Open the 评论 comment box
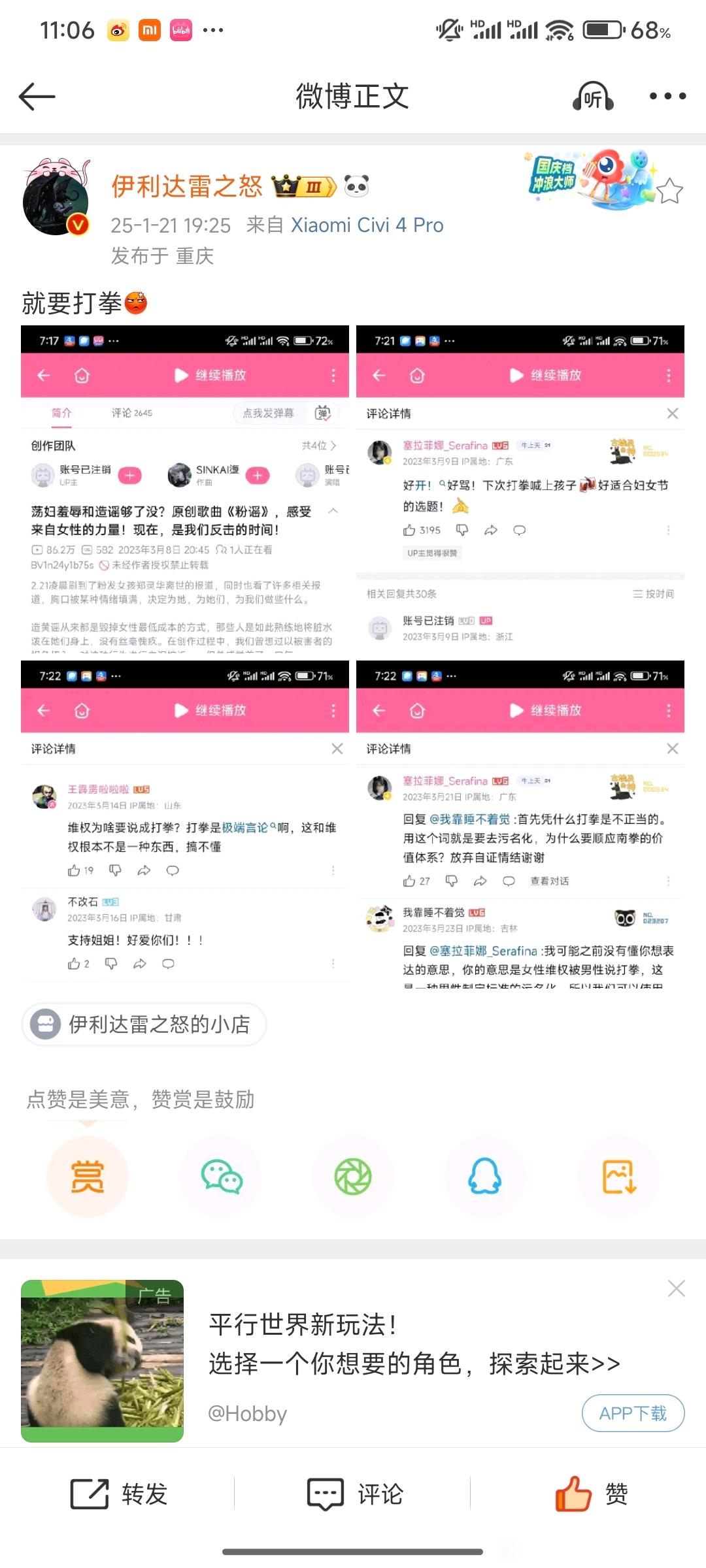 353,1494
